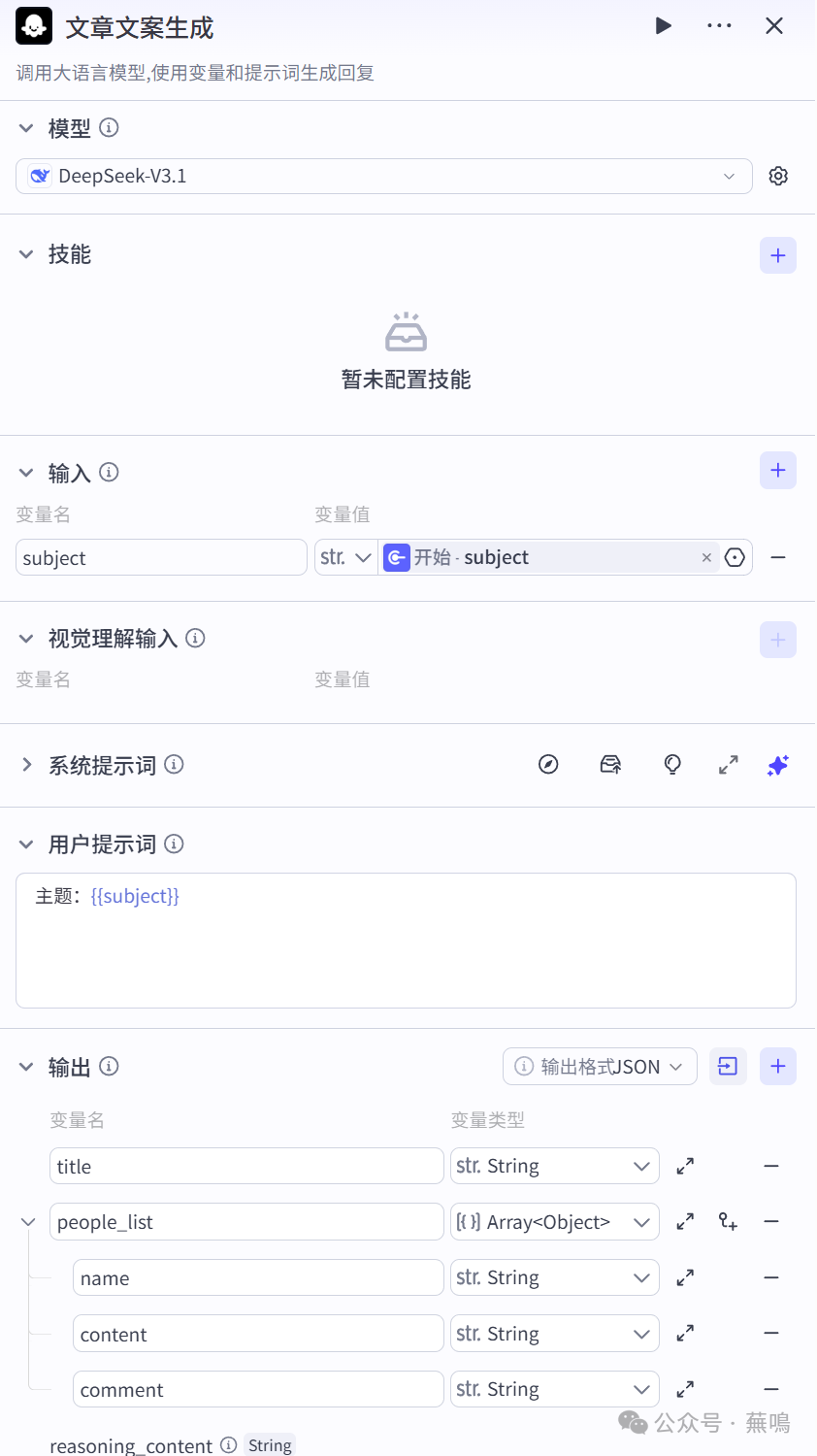
Task: Optimize system prompt with AI sparkle
Action: [777, 765]
